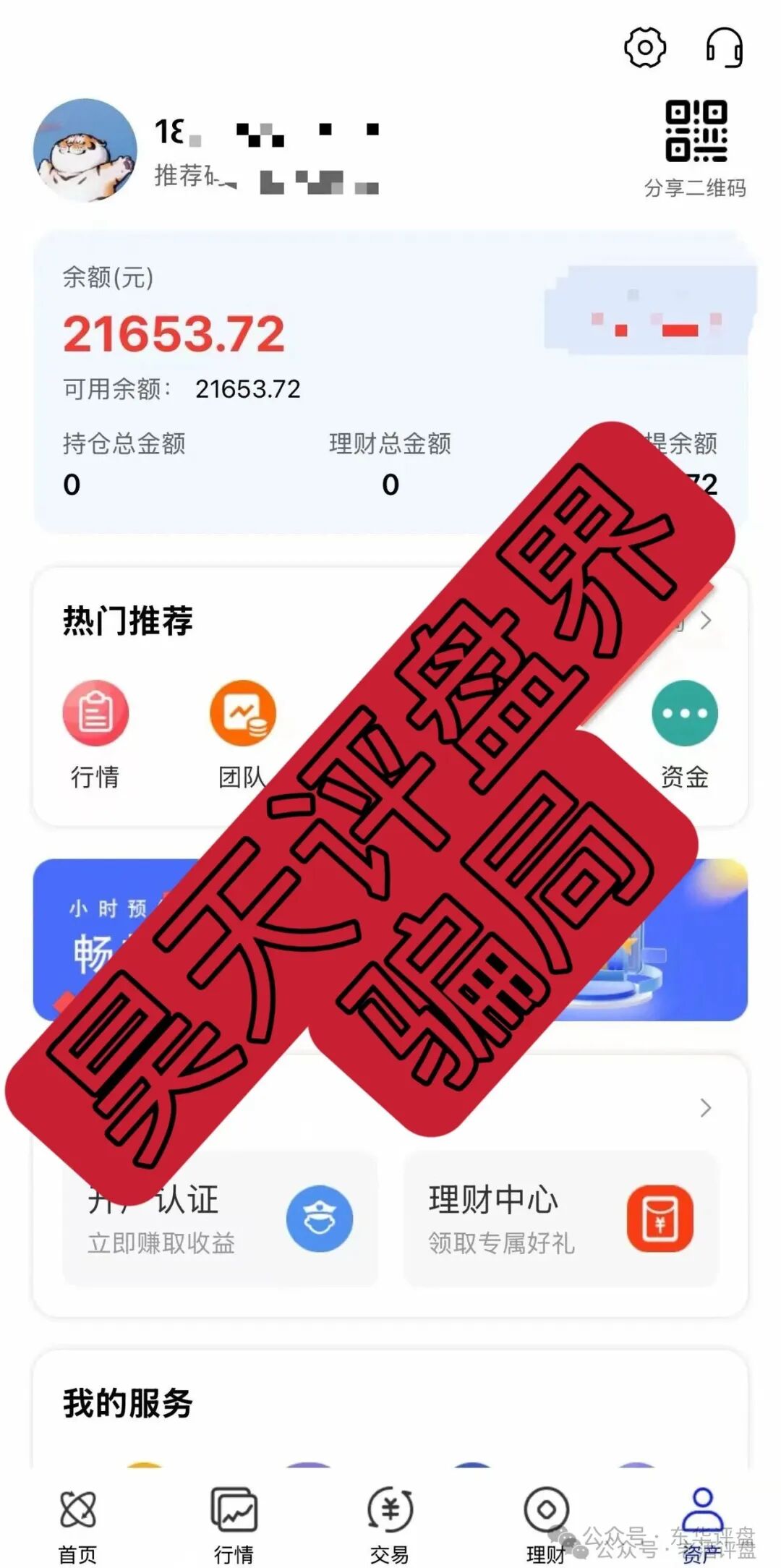Switch to the 首页 tab

[77, 1524]
